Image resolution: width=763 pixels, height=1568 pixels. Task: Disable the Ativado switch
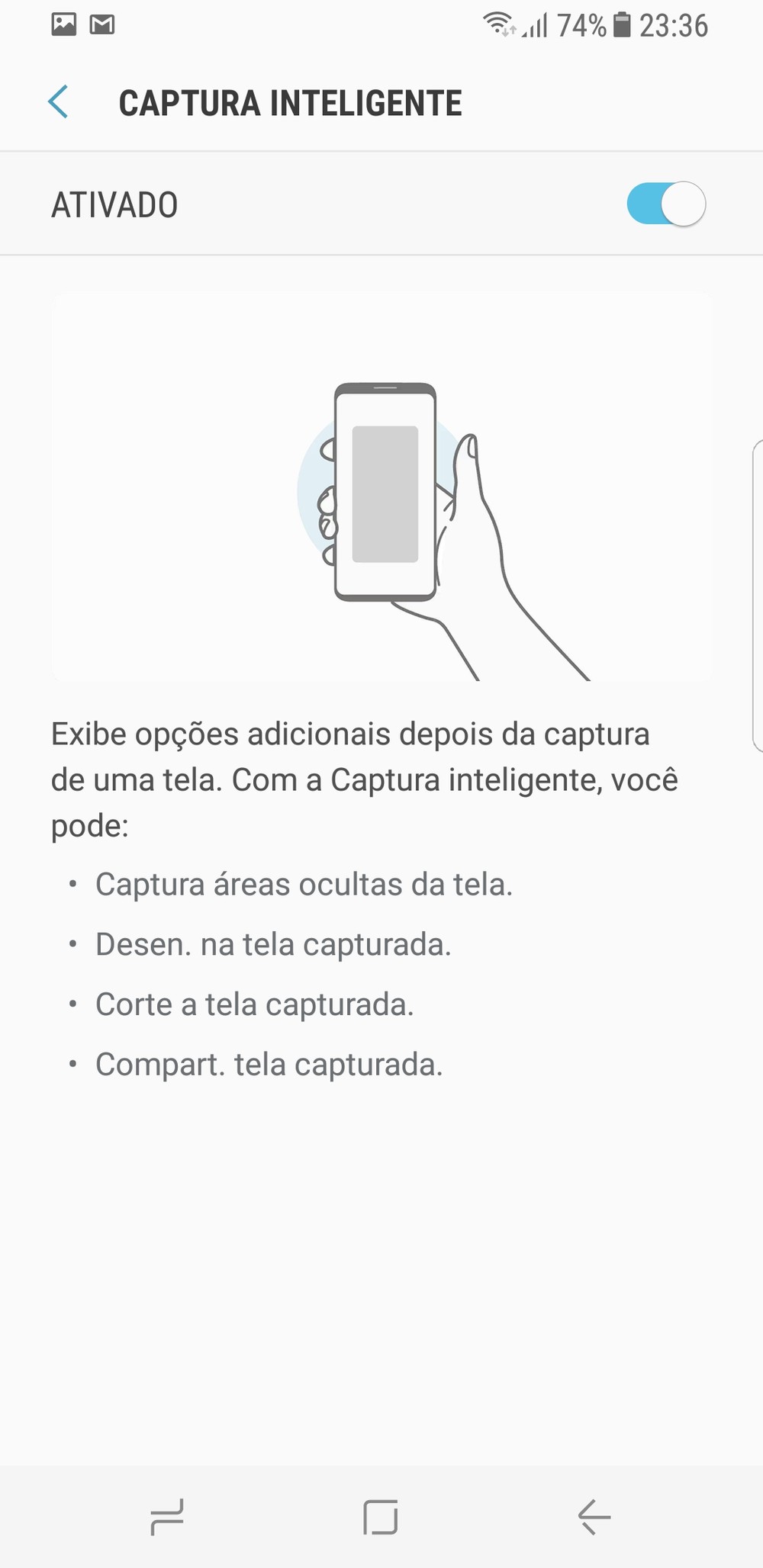(665, 204)
